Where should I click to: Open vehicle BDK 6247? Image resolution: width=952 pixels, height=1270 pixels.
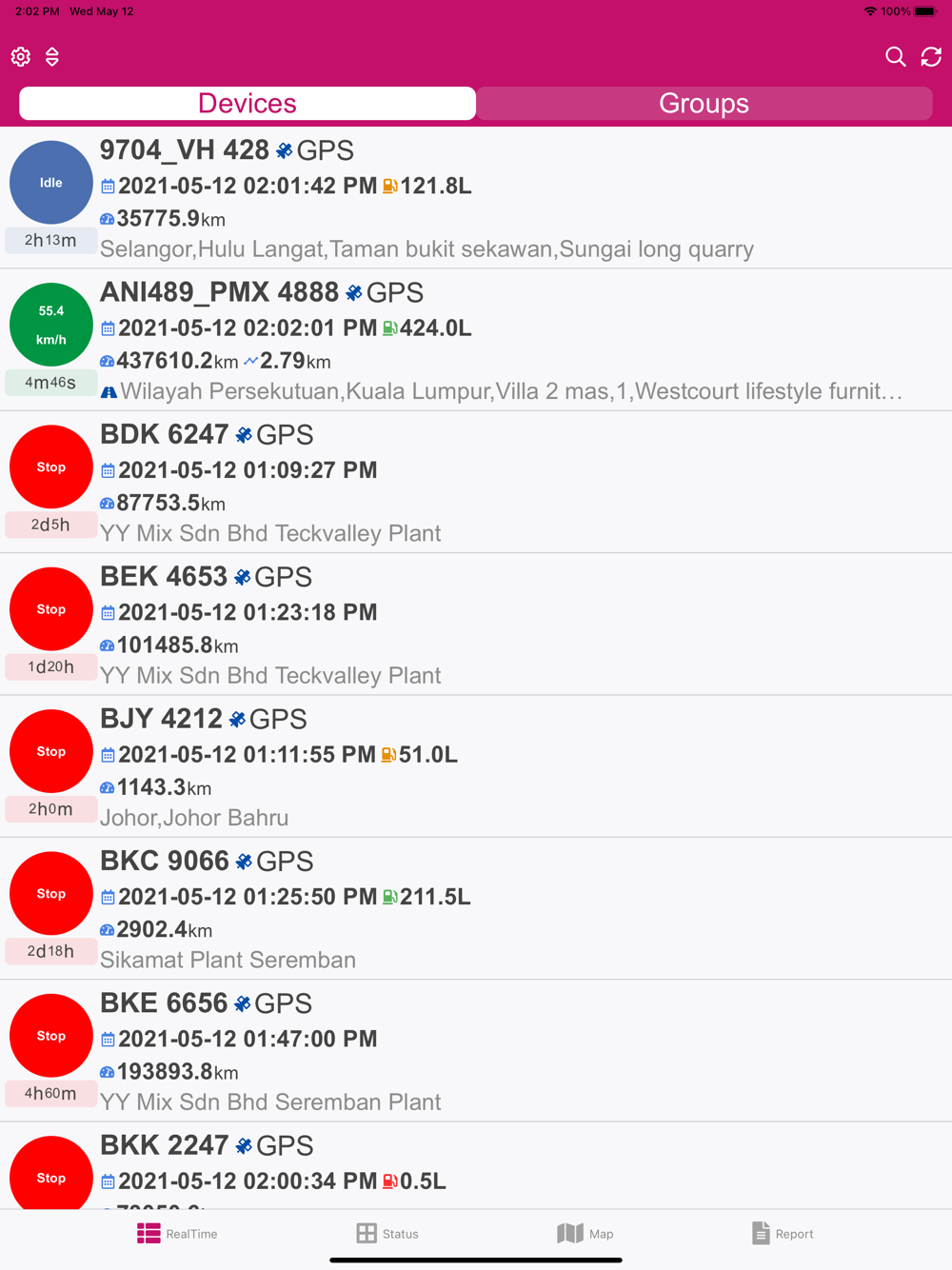pos(476,482)
